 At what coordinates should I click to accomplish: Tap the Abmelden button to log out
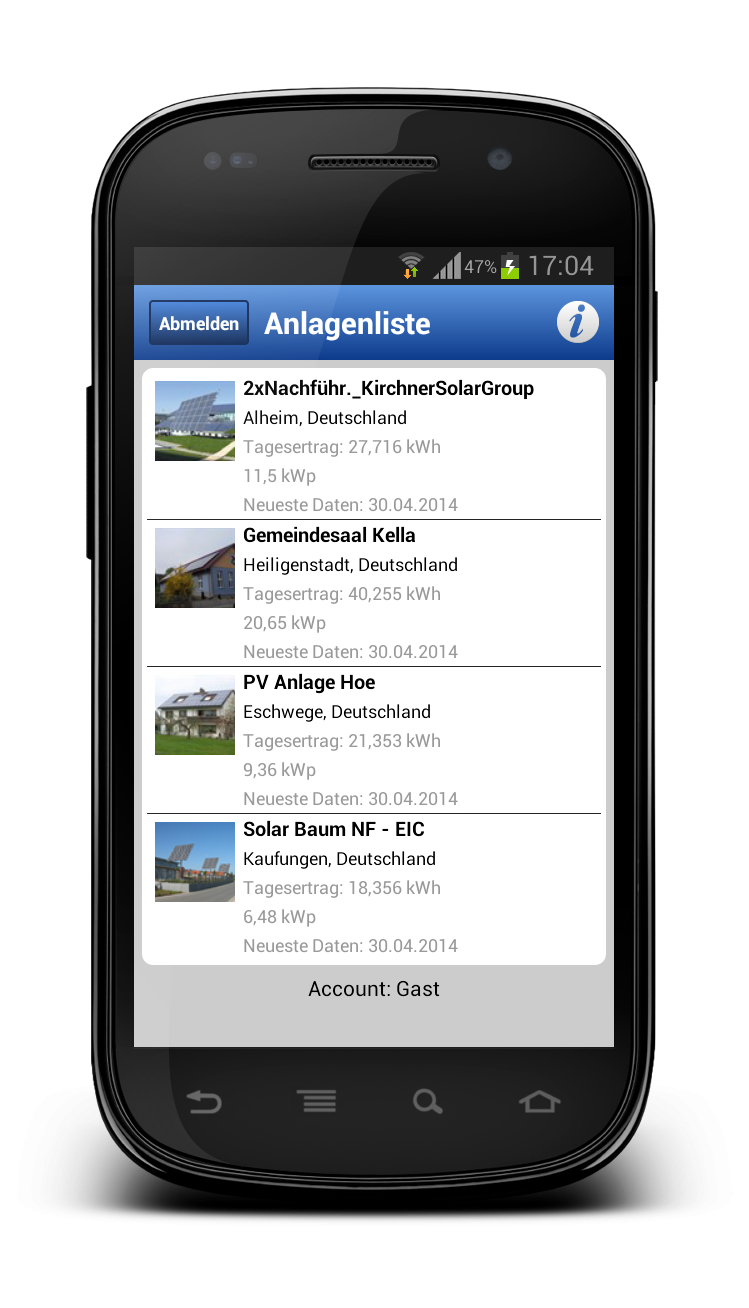pyautogui.click(x=199, y=323)
